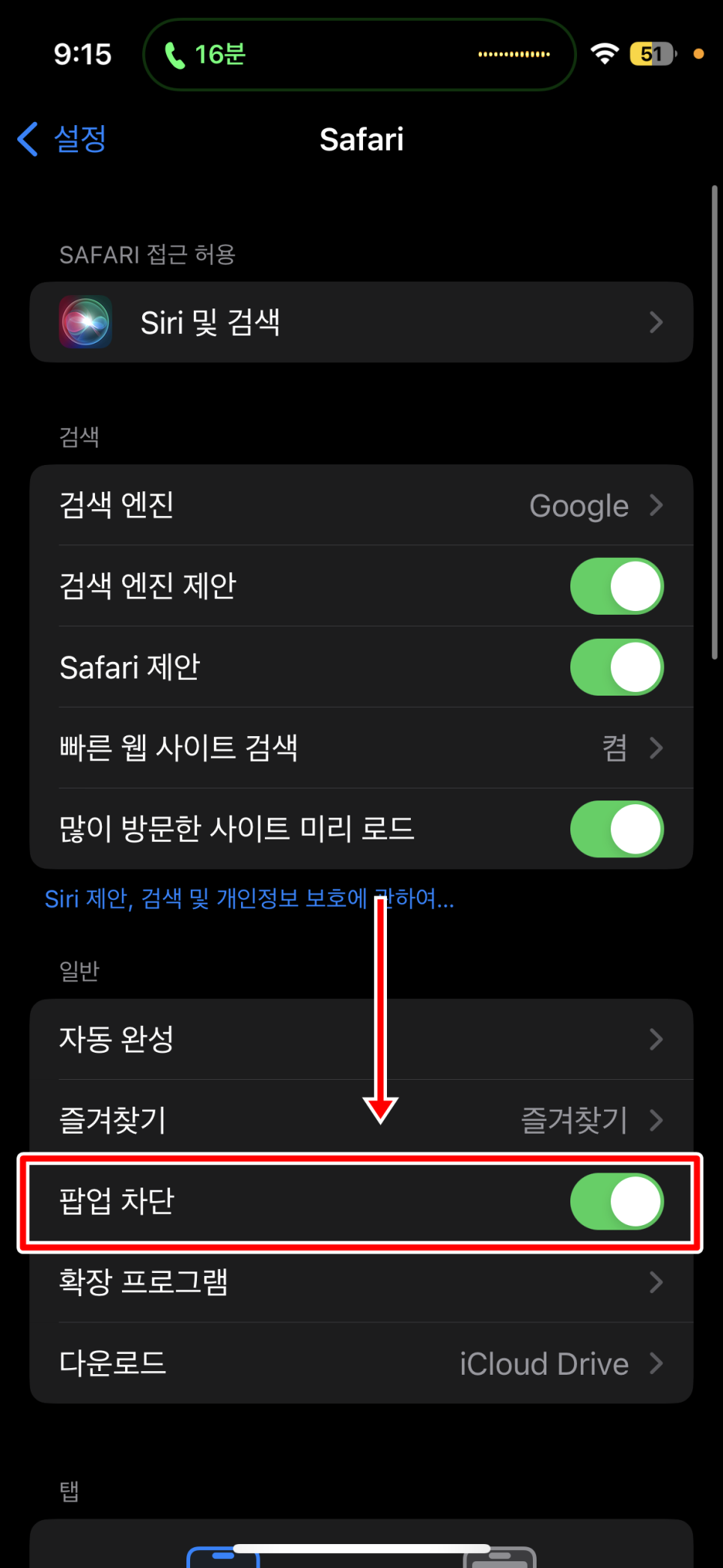Screen dimensions: 723x1568
Task: Open 확장 프로그램
Action: click(361, 1282)
